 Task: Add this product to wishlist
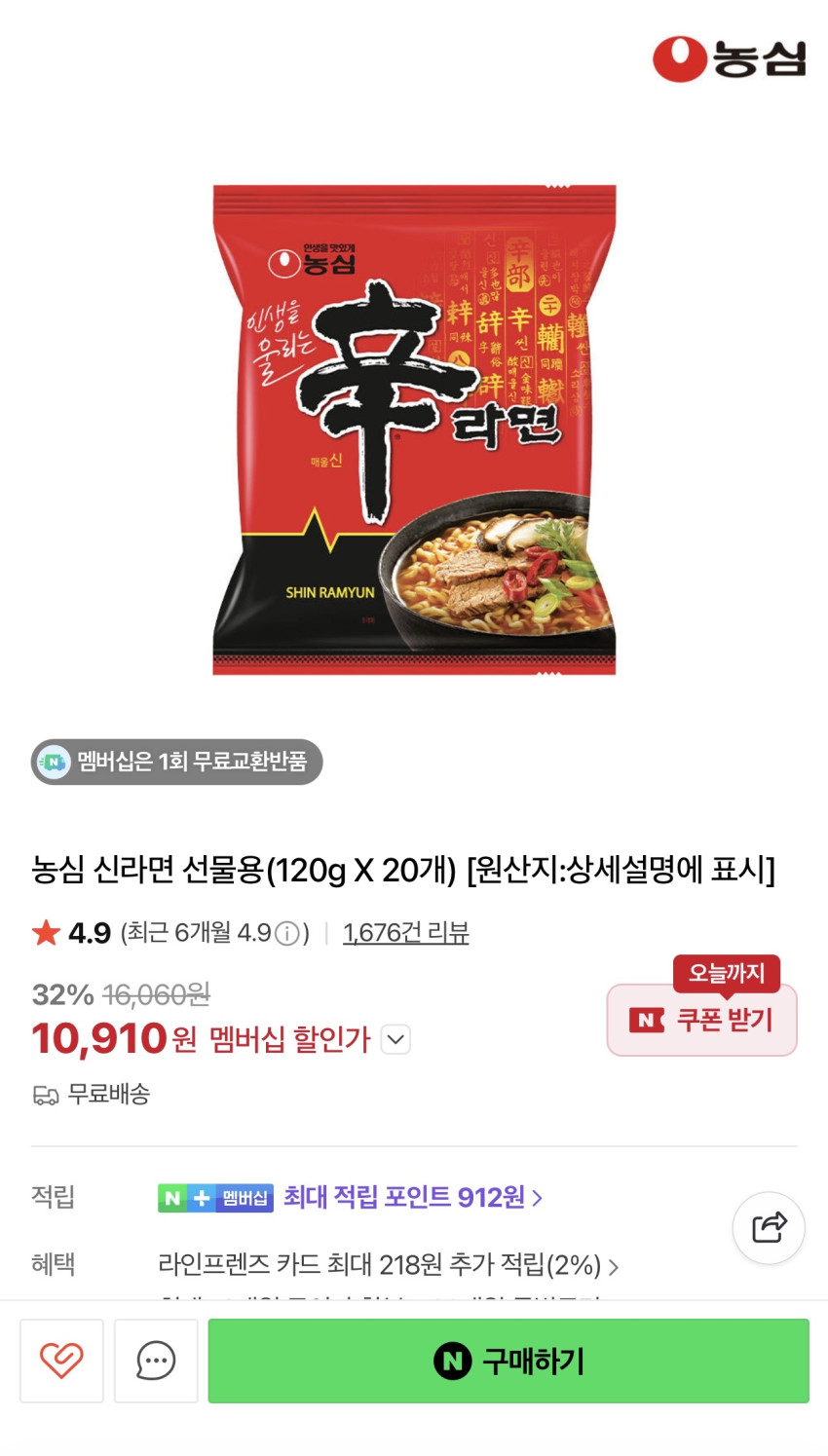[61, 1361]
